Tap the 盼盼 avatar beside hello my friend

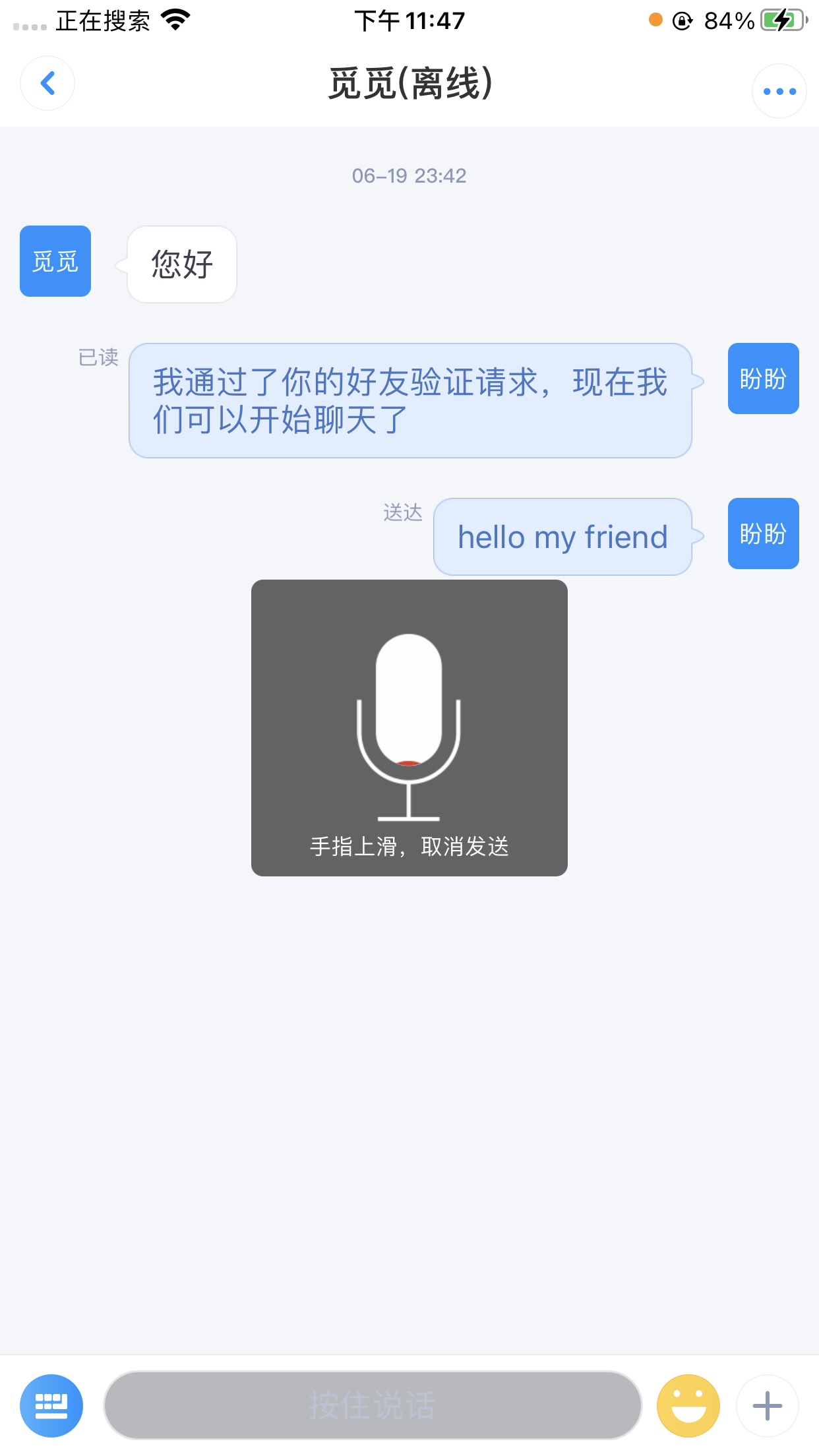(x=763, y=533)
